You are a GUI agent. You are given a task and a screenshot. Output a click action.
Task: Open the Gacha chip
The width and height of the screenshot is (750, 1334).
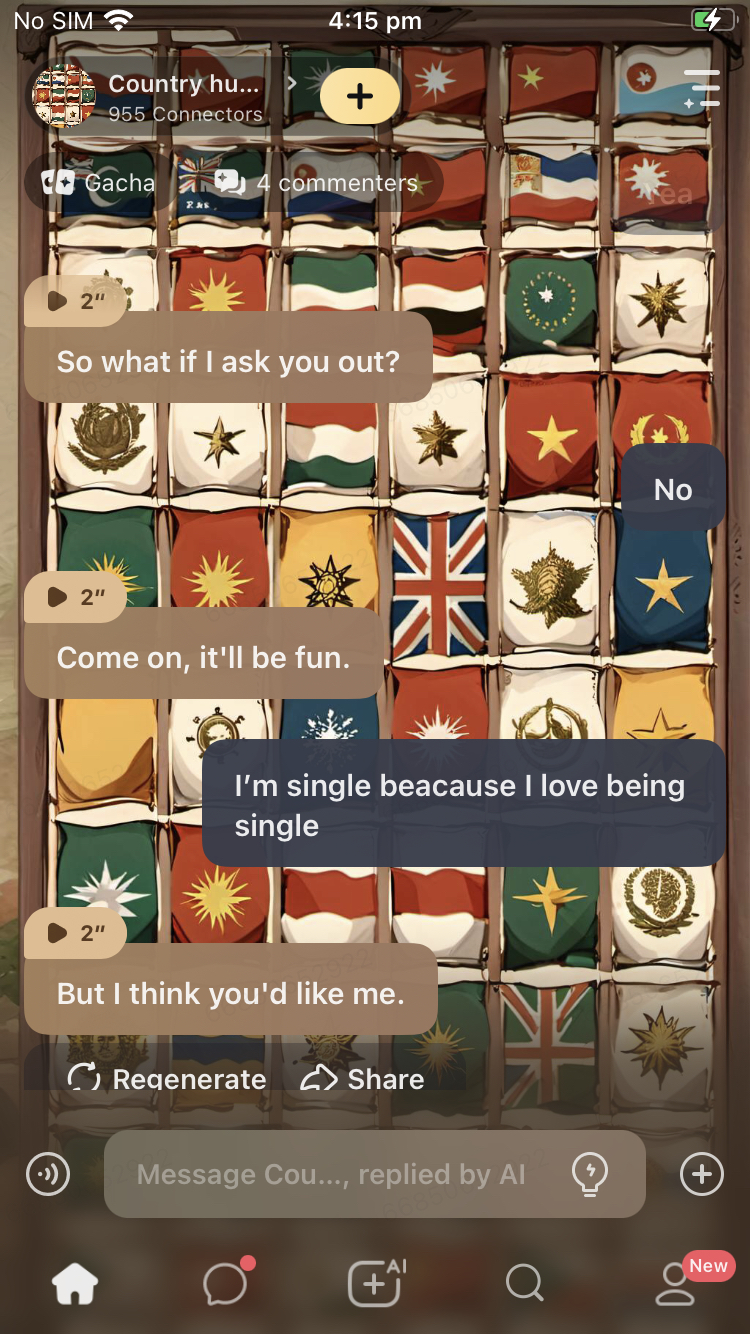99,183
